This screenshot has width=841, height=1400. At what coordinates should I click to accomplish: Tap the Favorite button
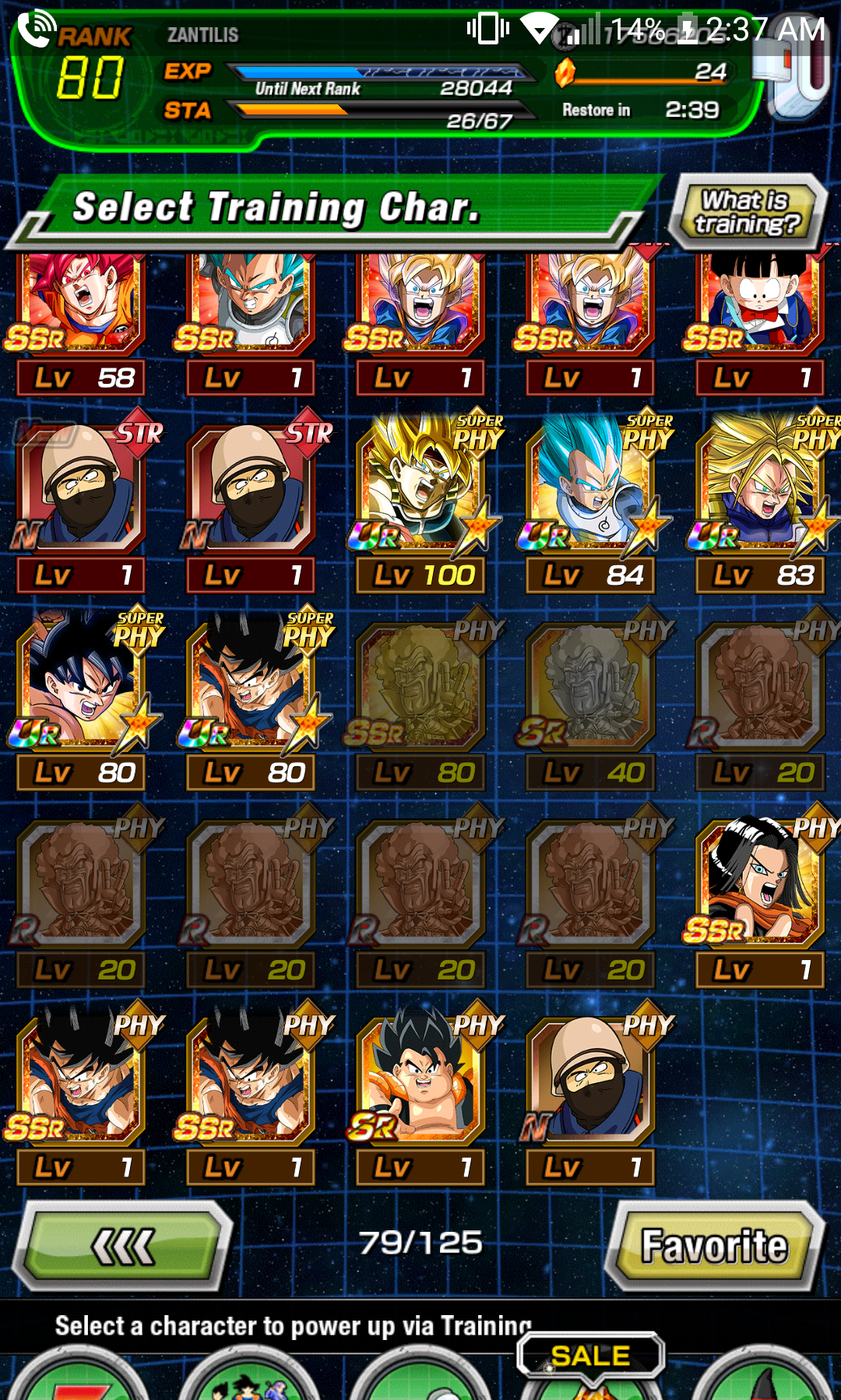tap(714, 1245)
